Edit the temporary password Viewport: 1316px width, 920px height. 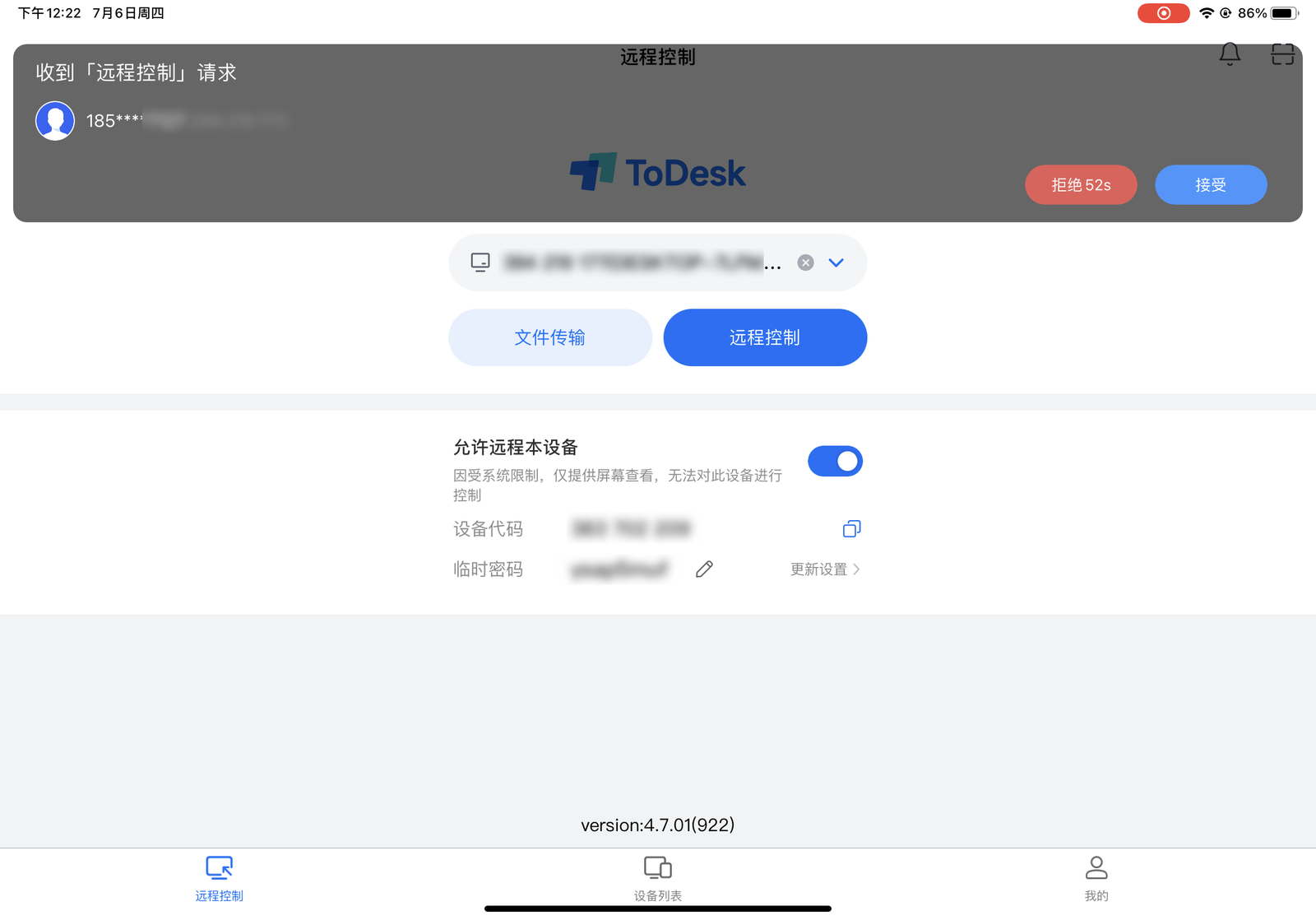(704, 569)
